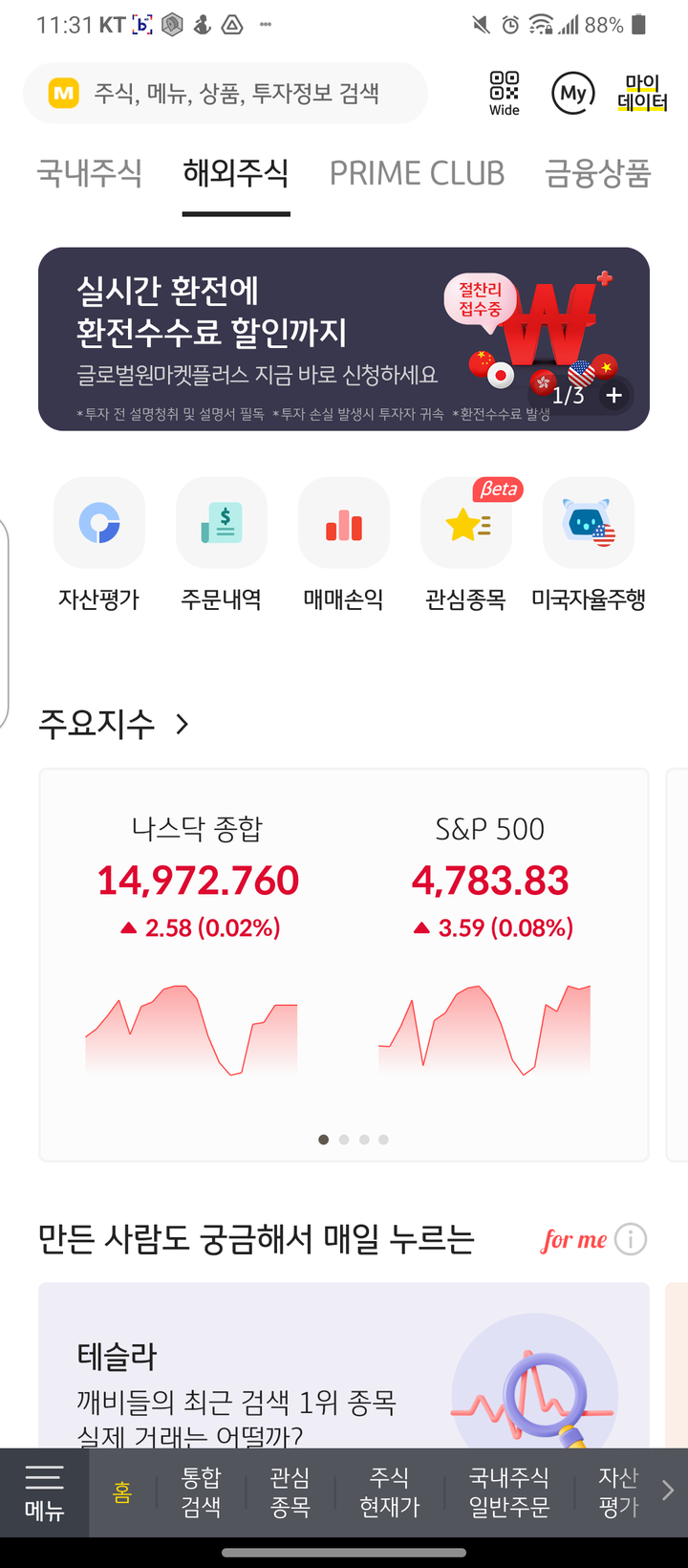The width and height of the screenshot is (688, 1568).
Task: Select the second carousel page indicator dot
Action: click(343, 1139)
